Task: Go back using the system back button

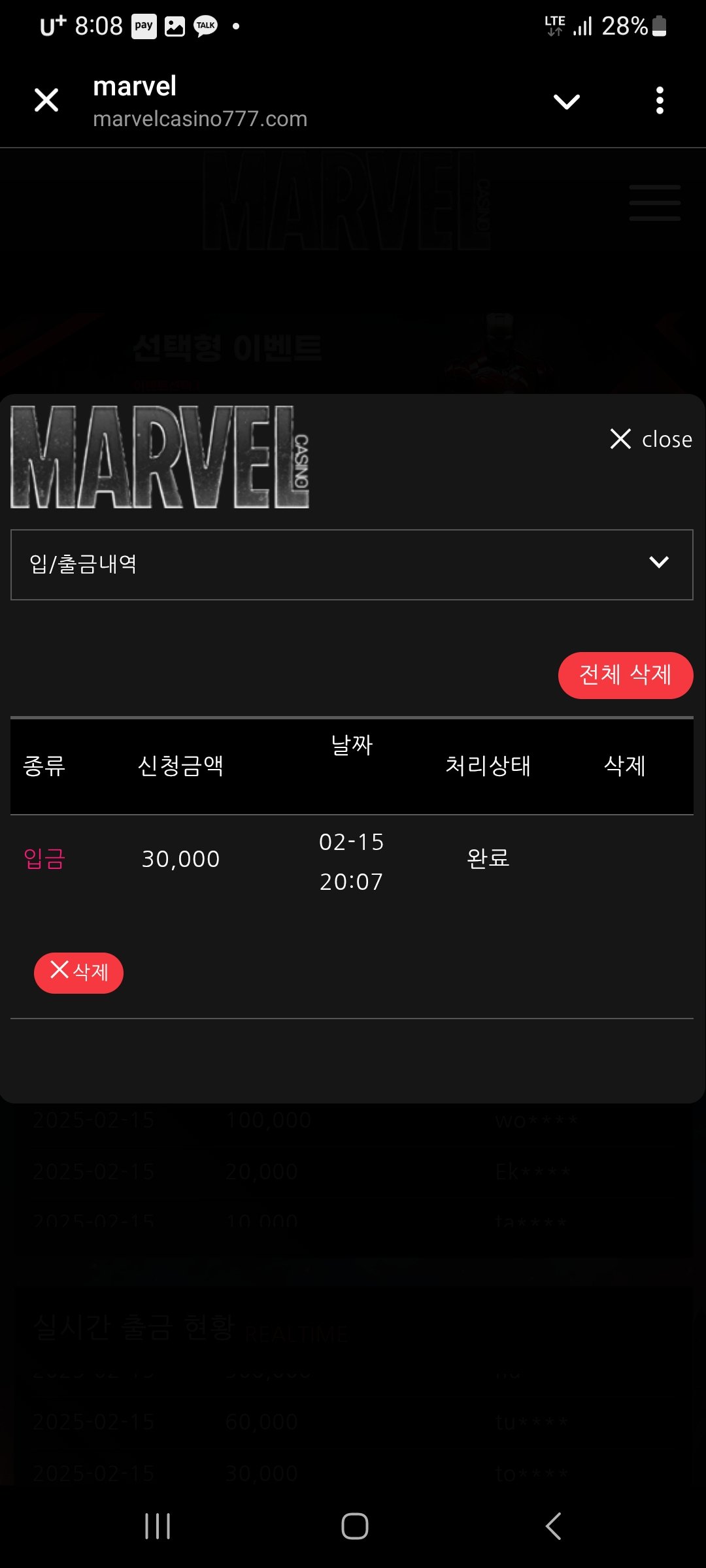Action: (x=553, y=1526)
